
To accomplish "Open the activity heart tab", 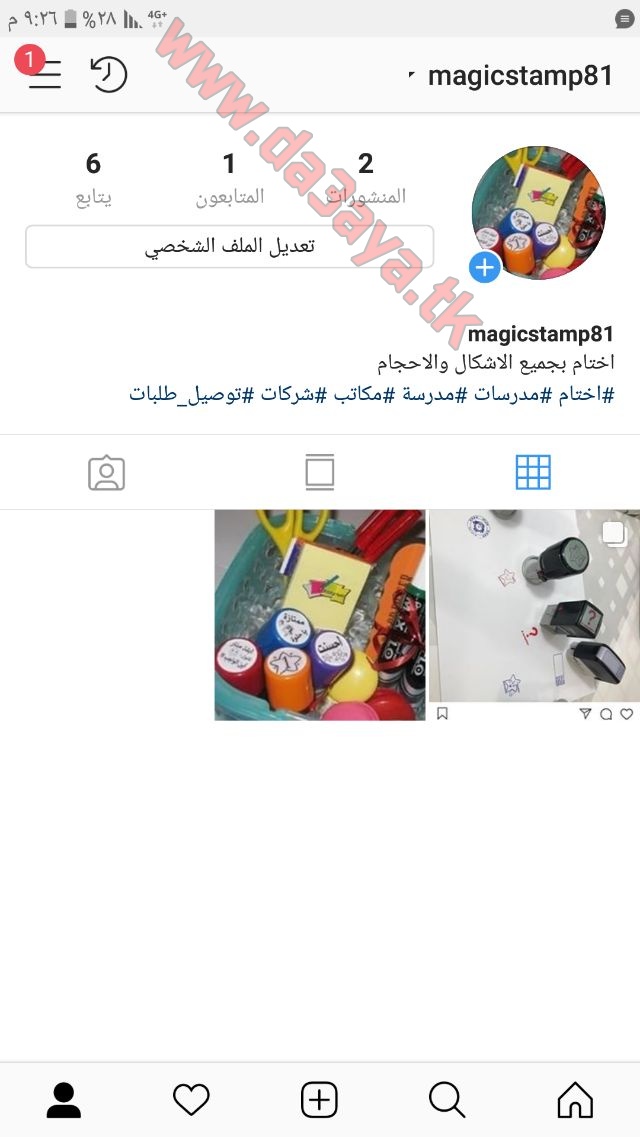I will (191, 1100).
